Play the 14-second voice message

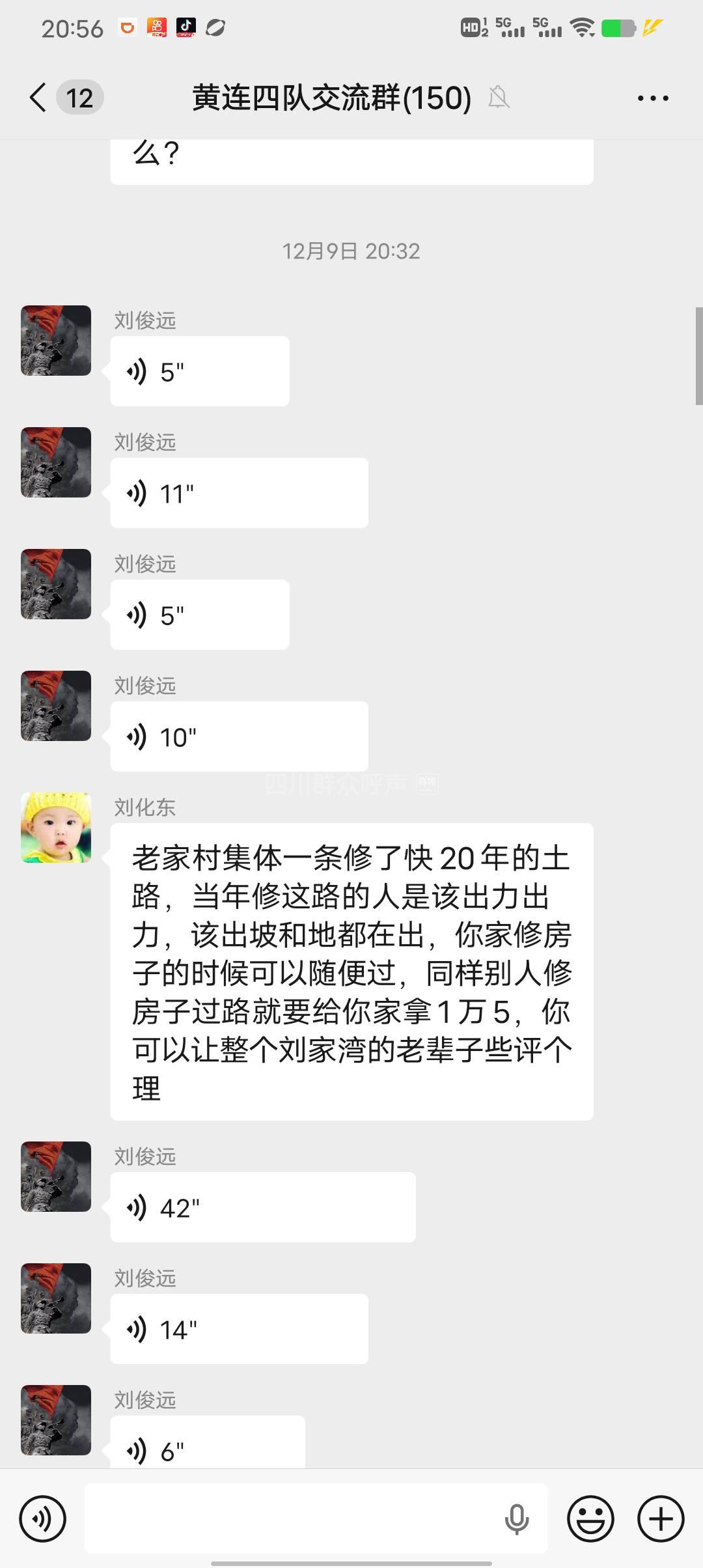tap(238, 1329)
